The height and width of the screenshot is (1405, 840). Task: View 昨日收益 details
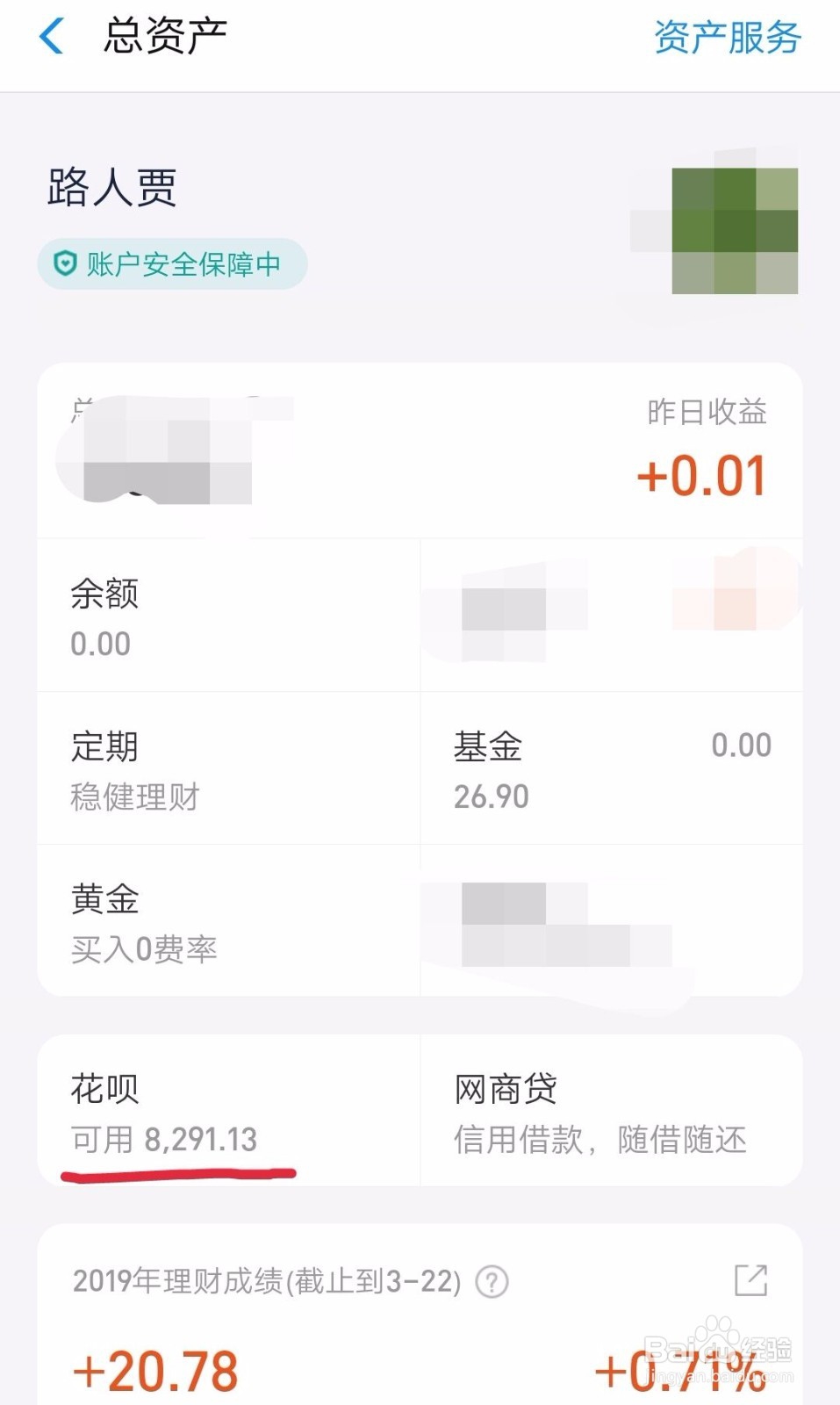pos(702,452)
